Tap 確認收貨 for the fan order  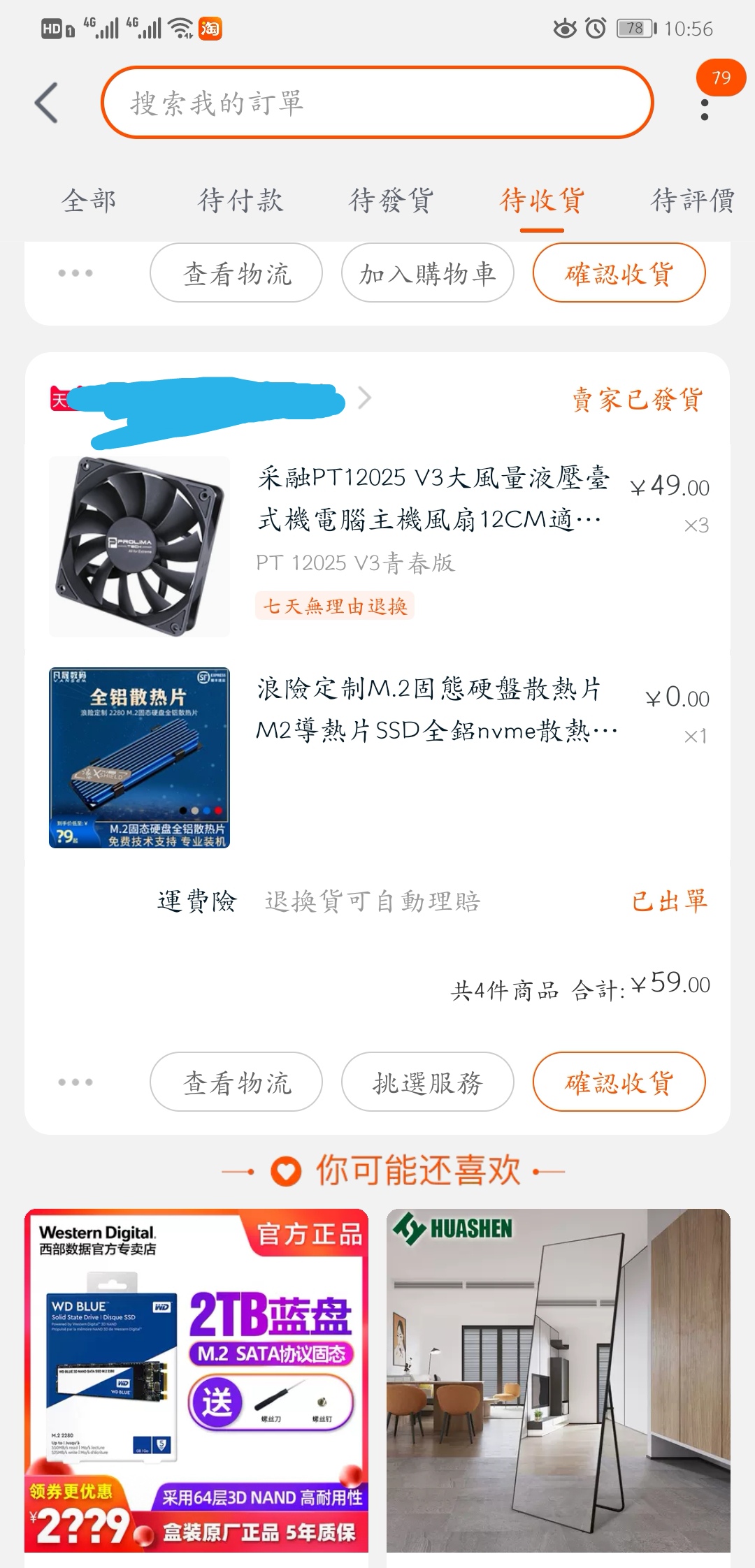(618, 1081)
